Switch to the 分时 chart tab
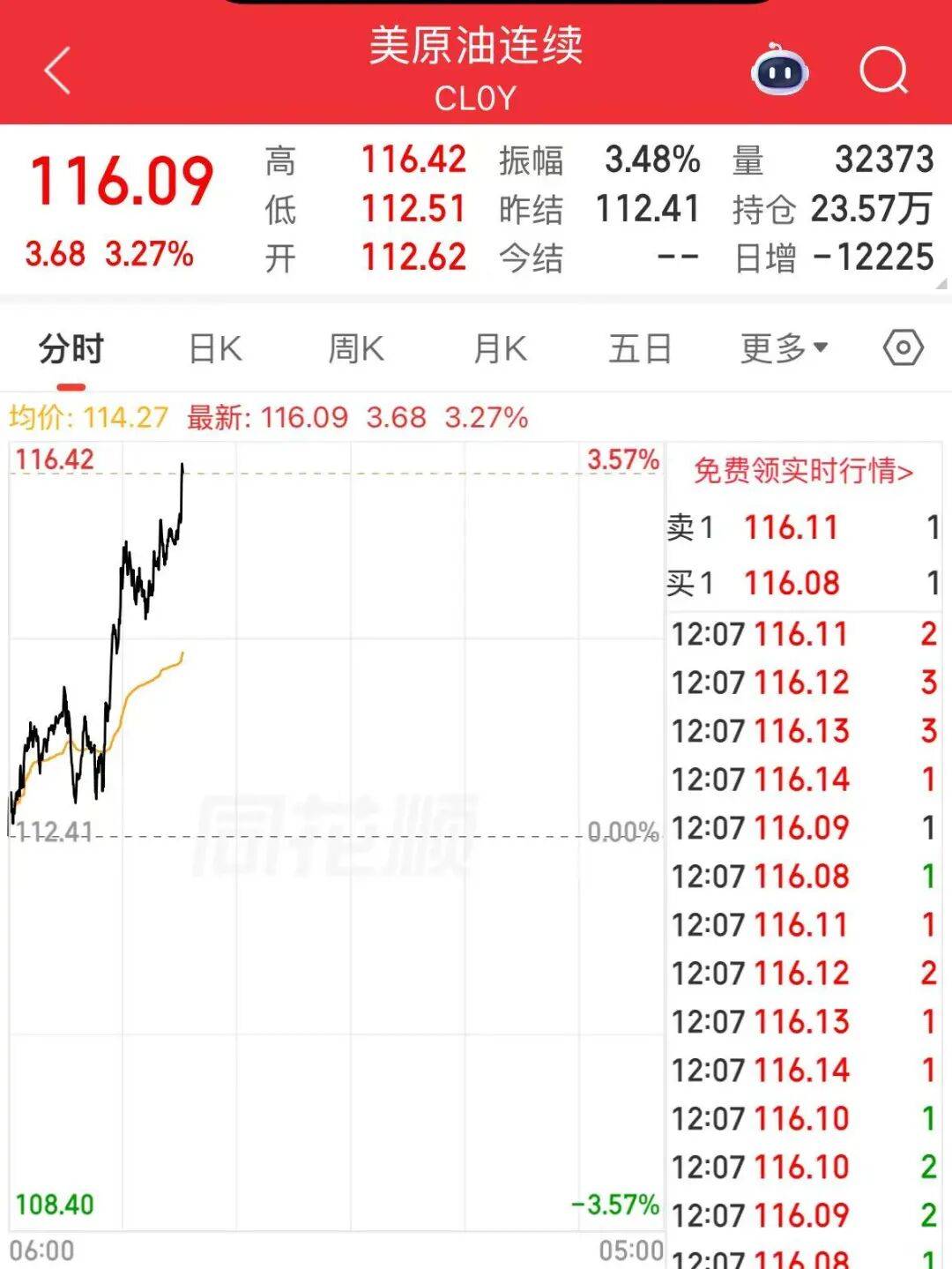952x1269 pixels. coord(71,349)
